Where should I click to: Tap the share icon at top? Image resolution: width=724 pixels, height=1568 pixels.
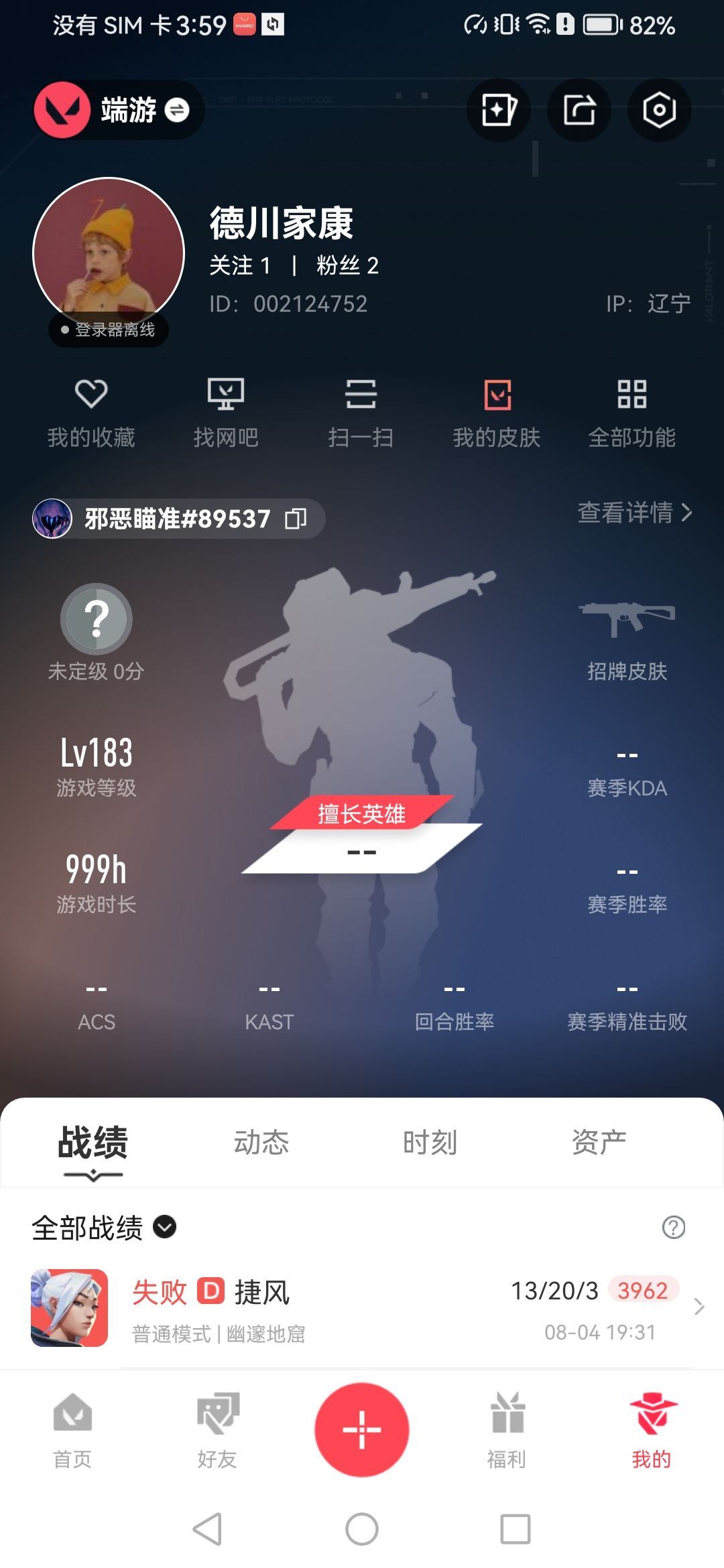click(579, 110)
